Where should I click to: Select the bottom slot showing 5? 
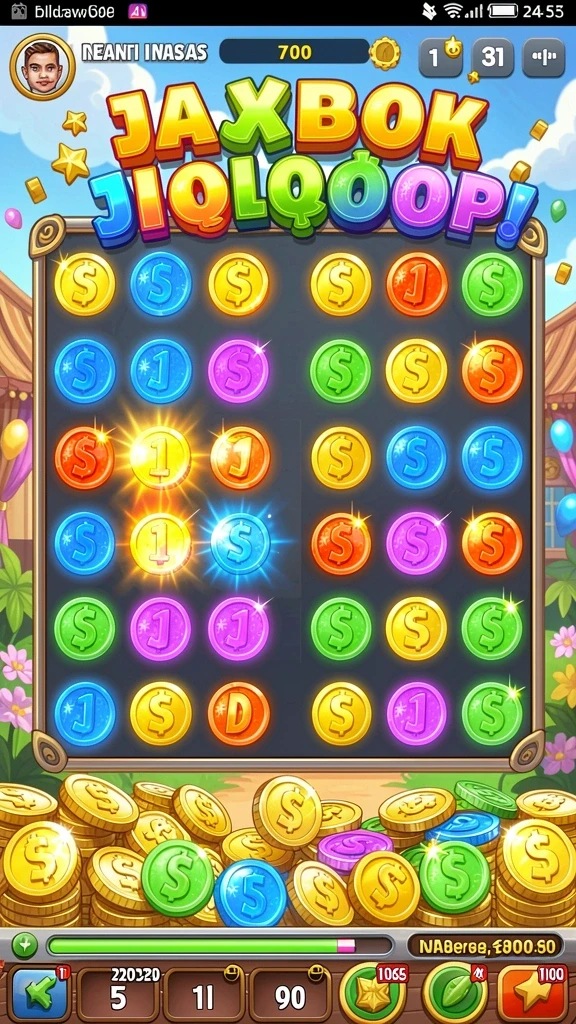click(x=118, y=995)
